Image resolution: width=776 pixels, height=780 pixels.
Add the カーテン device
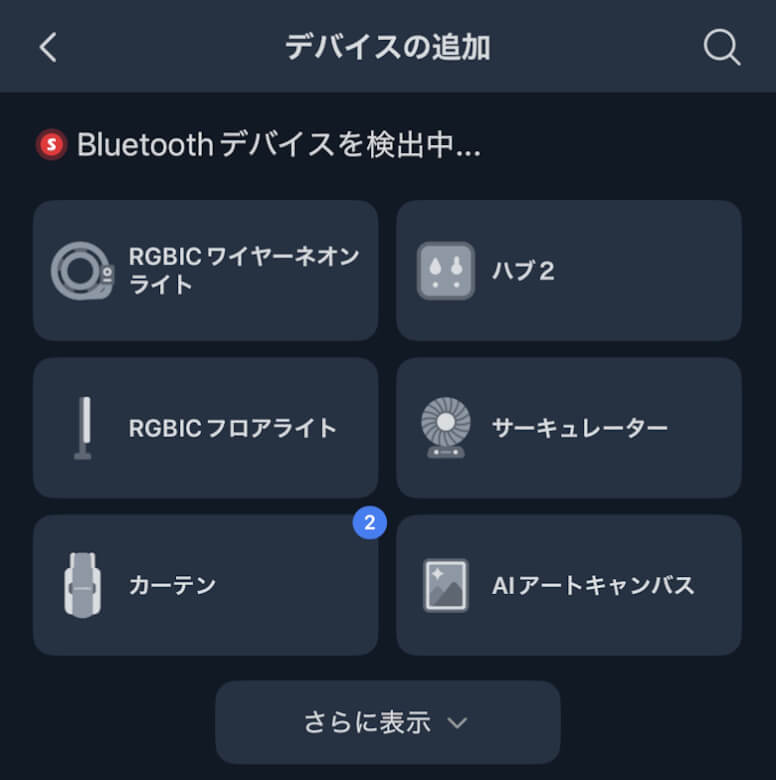pyautogui.click(x=206, y=585)
